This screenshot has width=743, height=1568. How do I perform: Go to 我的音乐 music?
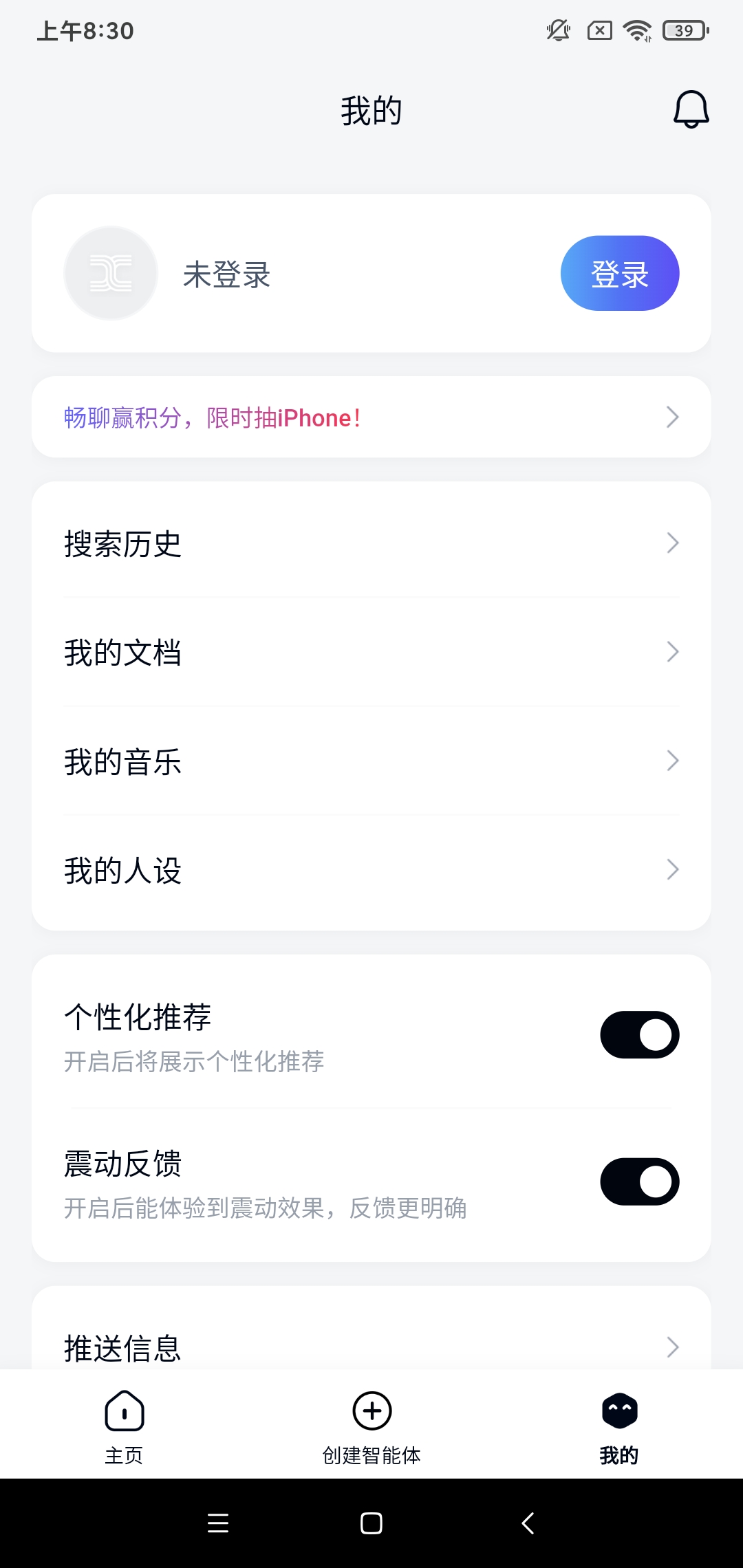[x=371, y=761]
